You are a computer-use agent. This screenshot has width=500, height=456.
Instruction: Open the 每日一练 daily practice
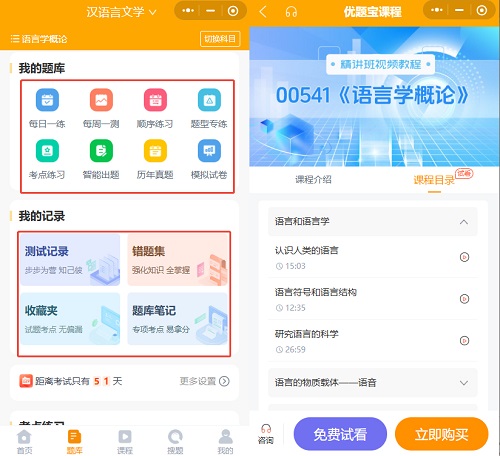tap(47, 108)
